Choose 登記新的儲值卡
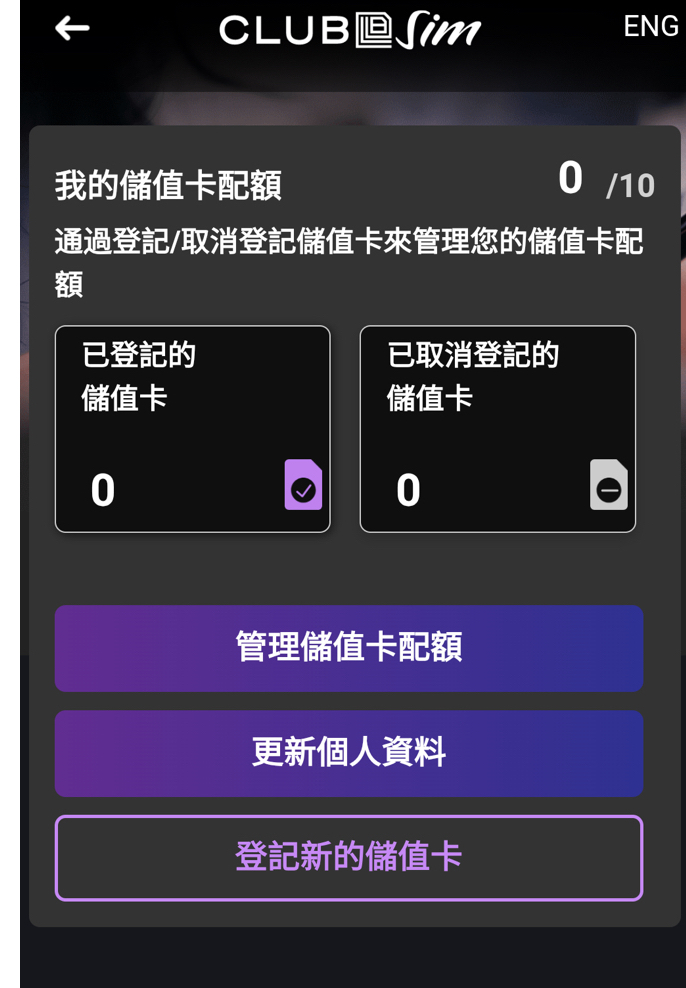This screenshot has height=988, width=686. (x=348, y=858)
